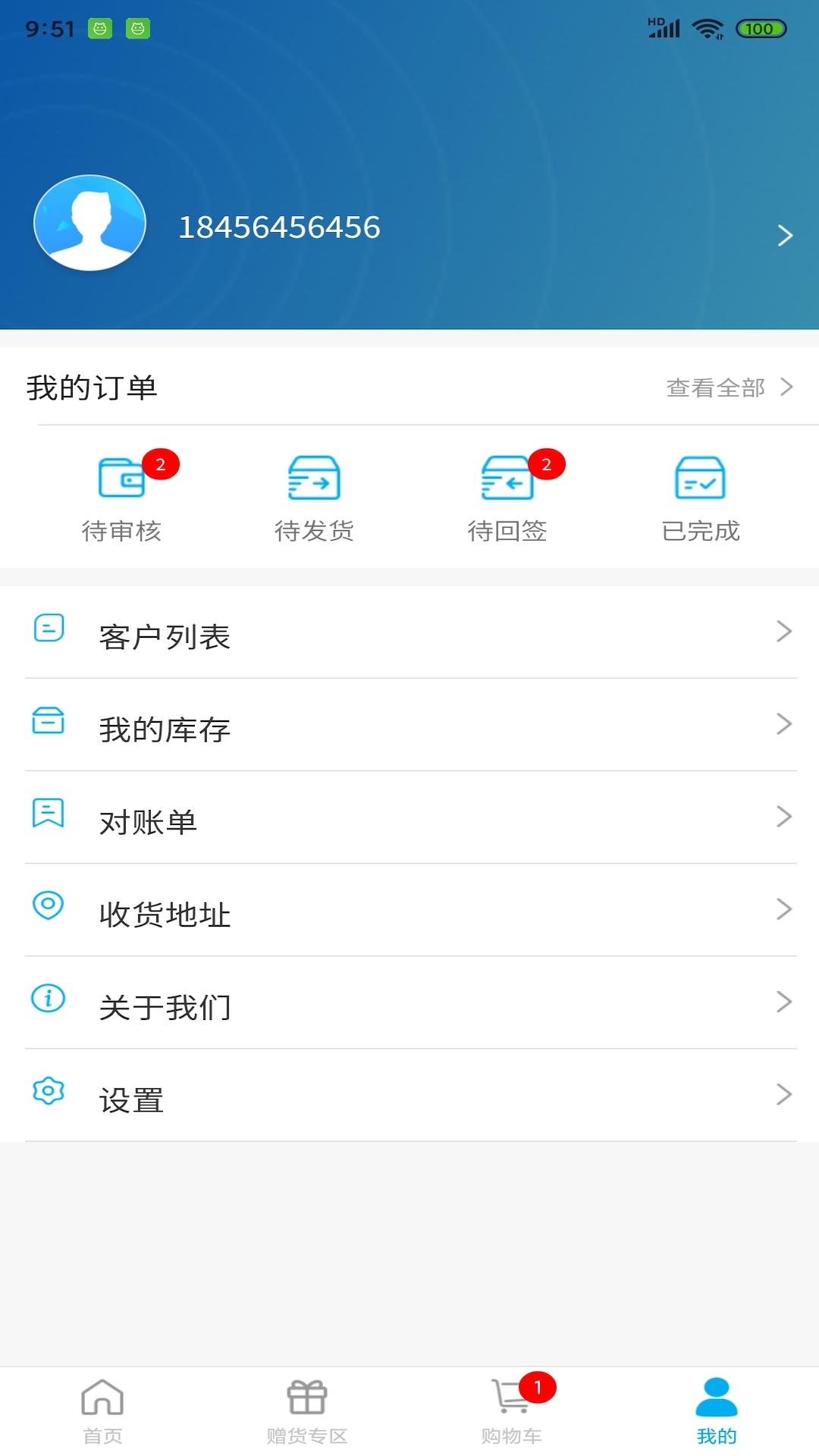Open 客户列表 customer list
Viewport: 819px width, 1456px height.
(409, 635)
